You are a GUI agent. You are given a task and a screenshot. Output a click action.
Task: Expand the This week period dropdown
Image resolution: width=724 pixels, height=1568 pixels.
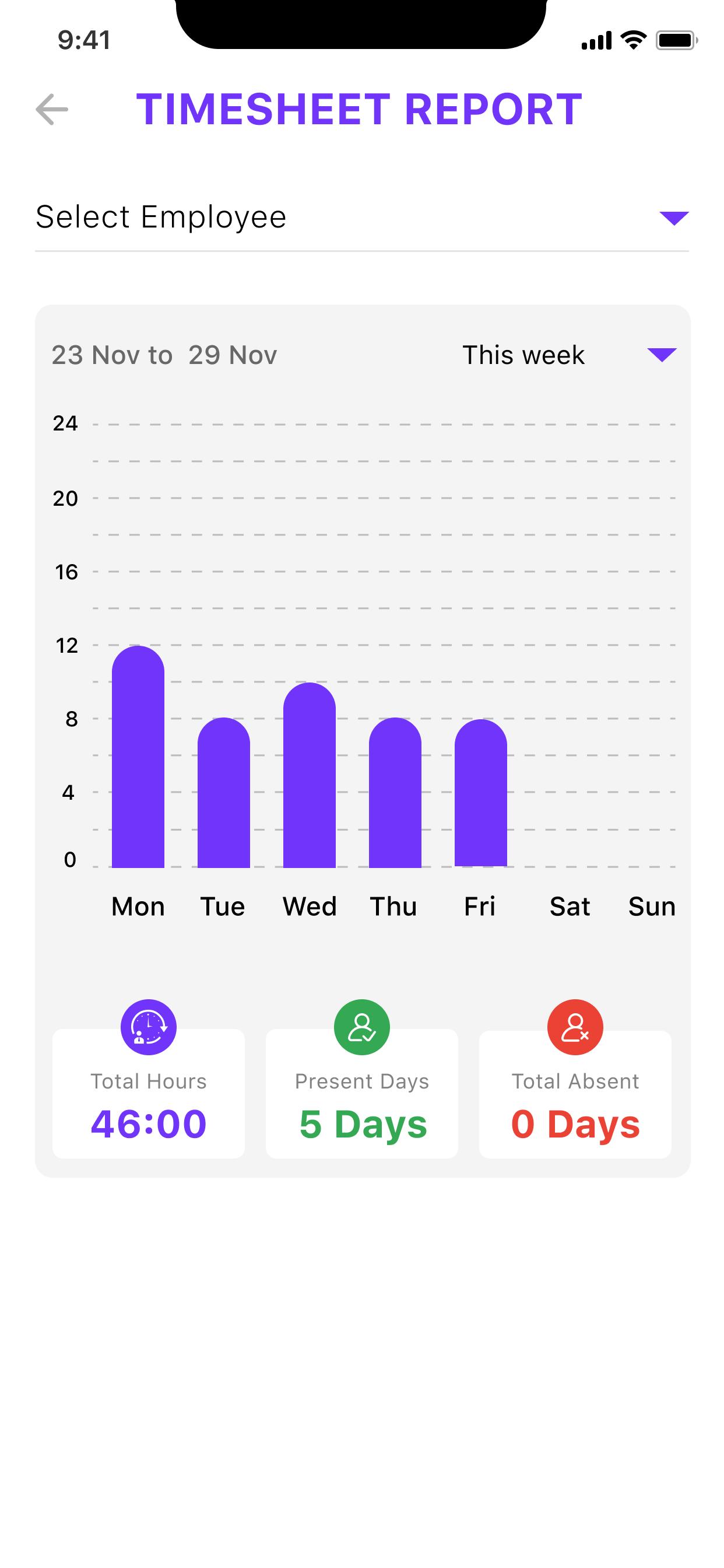570,355
